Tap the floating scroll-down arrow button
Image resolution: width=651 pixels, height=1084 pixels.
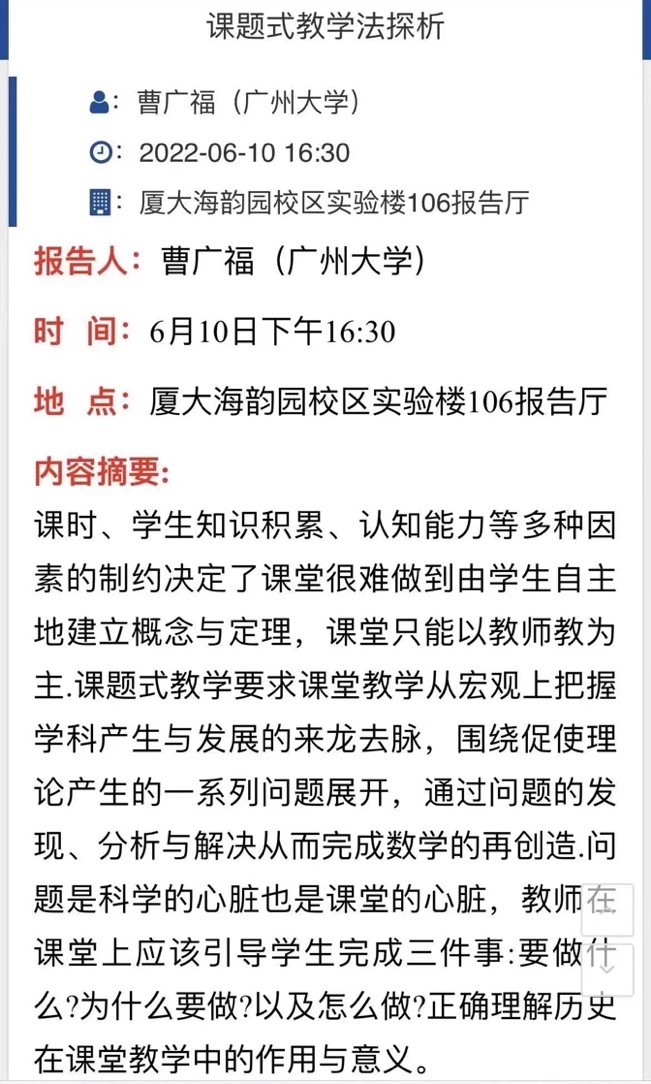tap(607, 970)
